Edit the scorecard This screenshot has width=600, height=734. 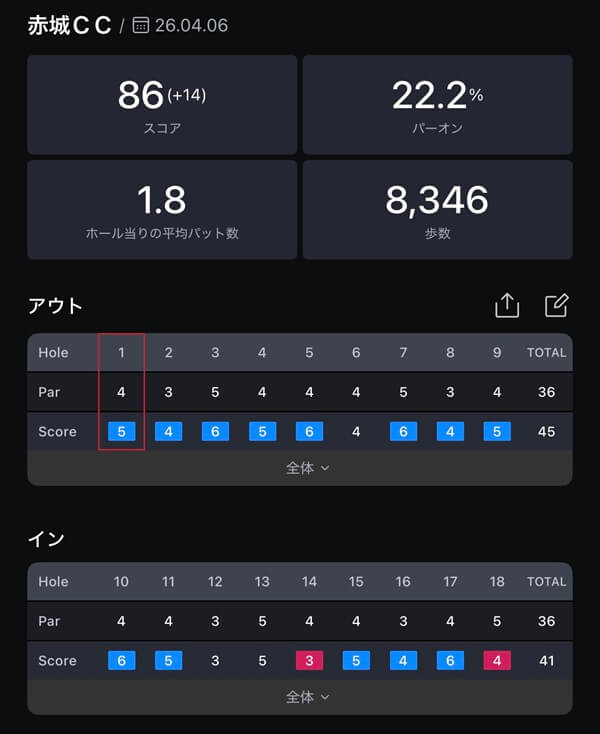click(x=556, y=306)
